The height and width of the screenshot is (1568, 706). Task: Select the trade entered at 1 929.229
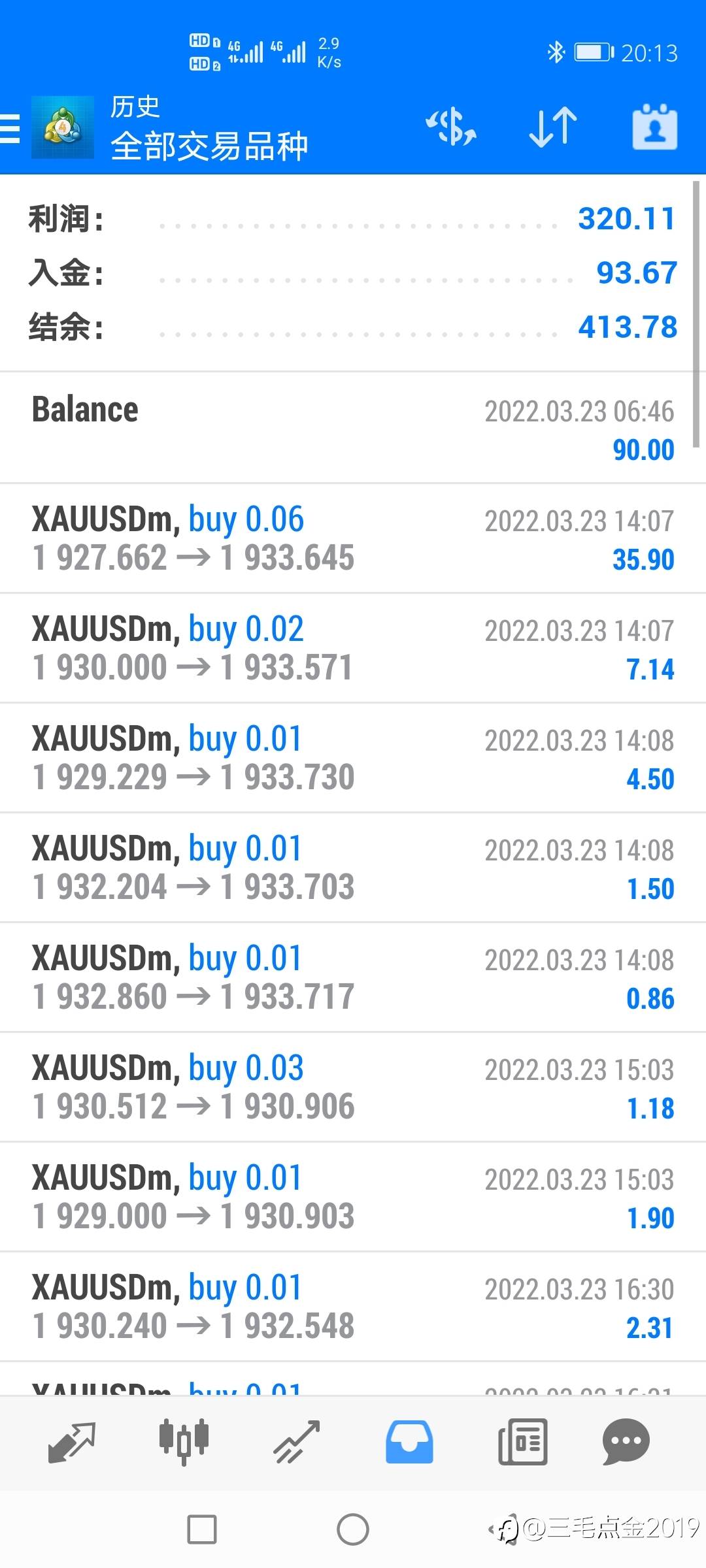pyautogui.click(x=353, y=758)
